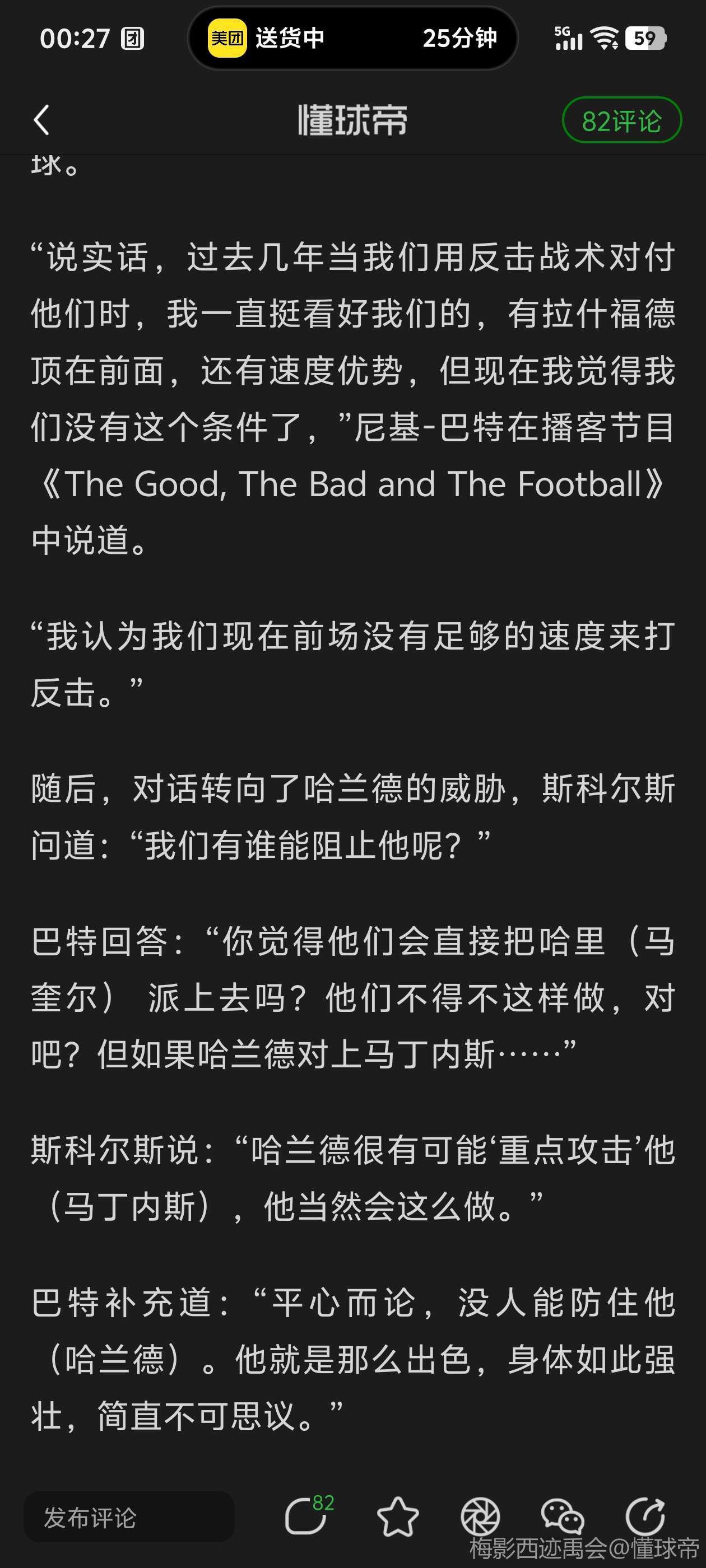Share to WeChat Moments

pyautogui.click(x=480, y=1517)
